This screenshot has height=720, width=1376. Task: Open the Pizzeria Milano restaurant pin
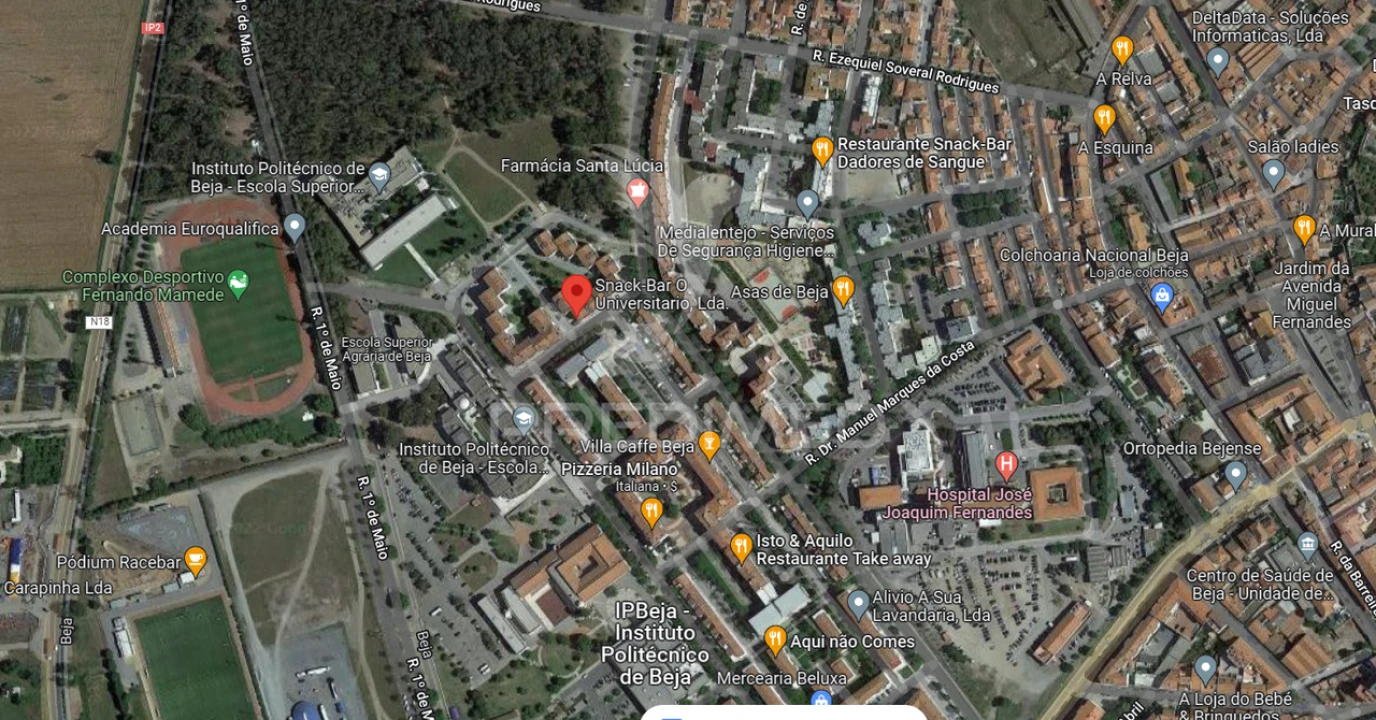click(651, 512)
